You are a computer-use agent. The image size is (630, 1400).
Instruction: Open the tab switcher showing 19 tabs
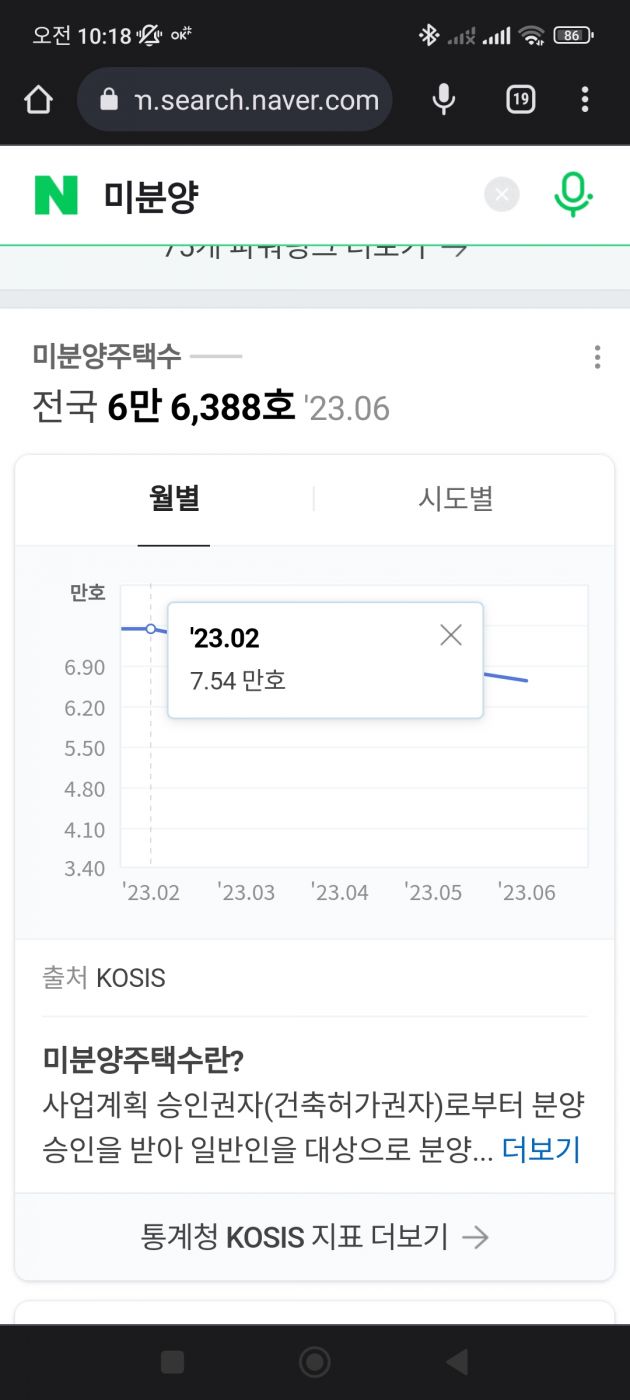[520, 100]
